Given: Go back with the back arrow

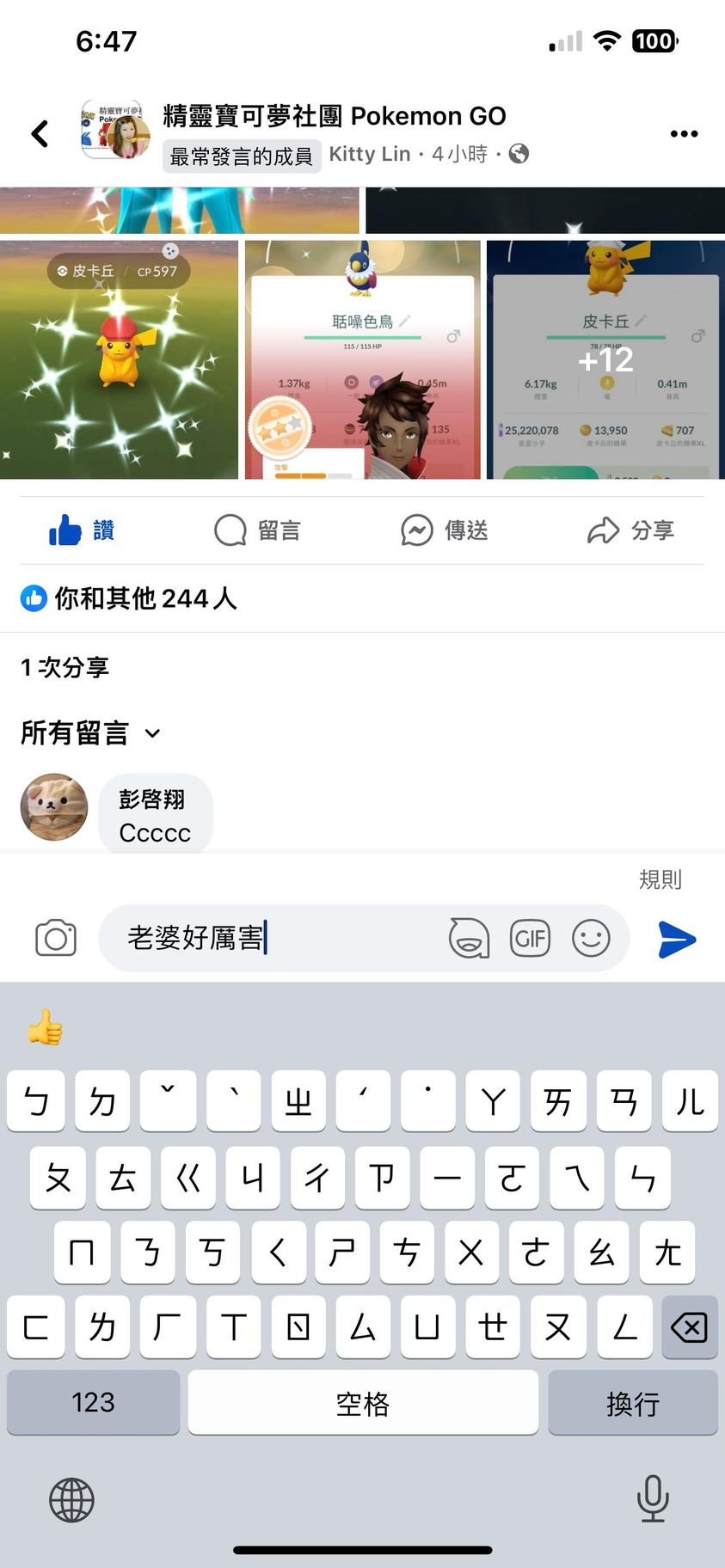Looking at the screenshot, I should (40, 133).
